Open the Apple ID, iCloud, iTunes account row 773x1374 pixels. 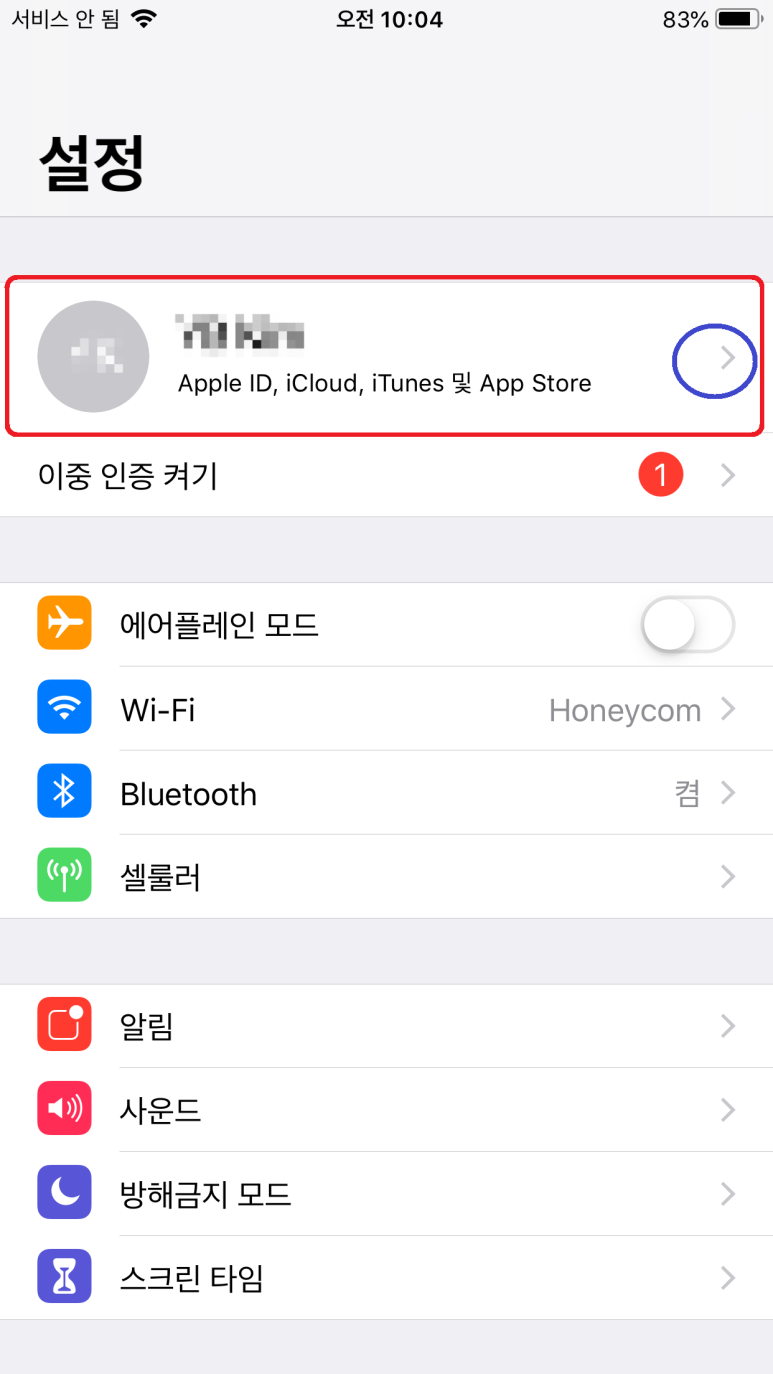(385, 358)
